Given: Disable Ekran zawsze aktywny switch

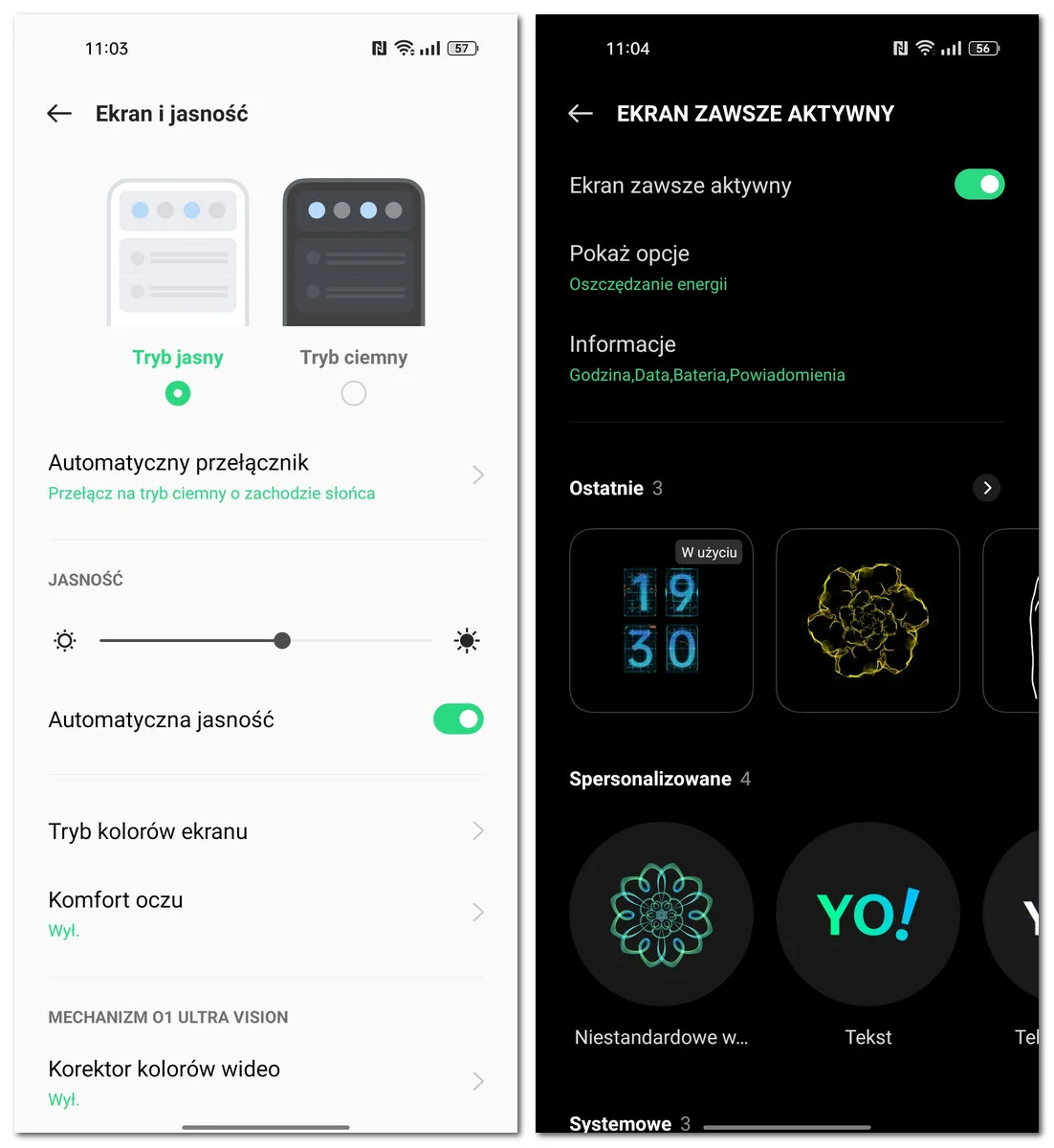Looking at the screenshot, I should click(x=978, y=185).
